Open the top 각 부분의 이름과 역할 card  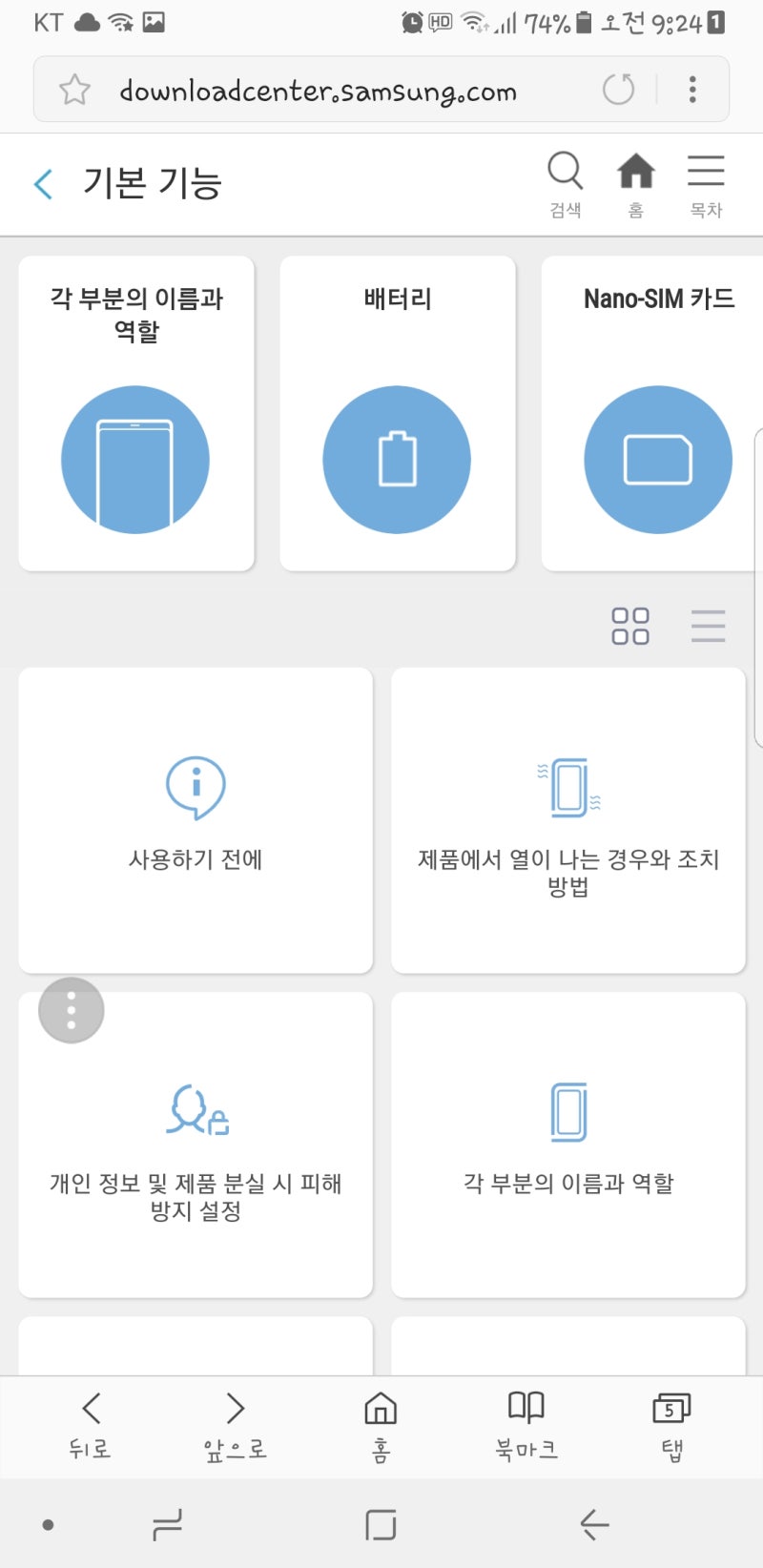tap(136, 413)
